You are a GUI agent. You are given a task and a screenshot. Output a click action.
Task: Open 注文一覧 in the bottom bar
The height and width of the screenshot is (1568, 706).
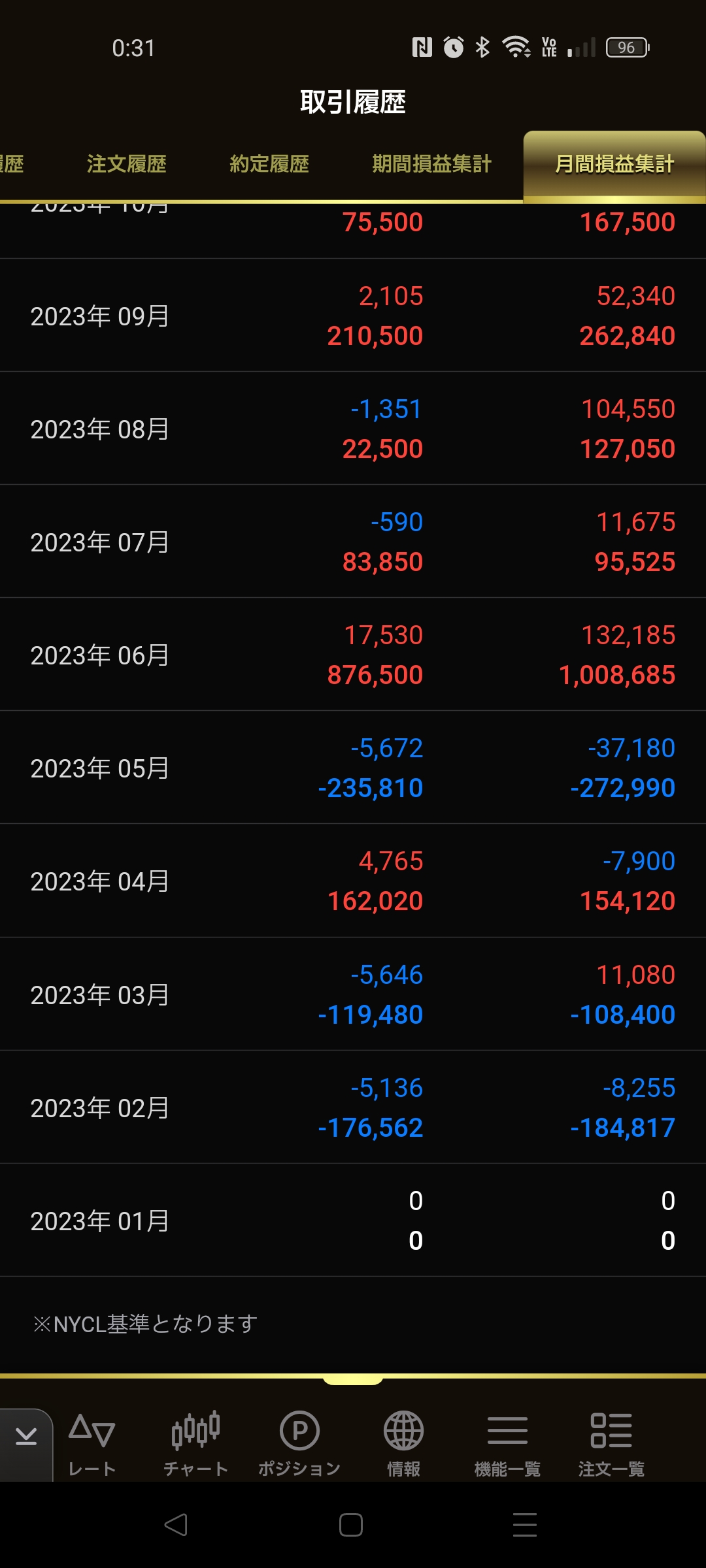click(x=611, y=1445)
